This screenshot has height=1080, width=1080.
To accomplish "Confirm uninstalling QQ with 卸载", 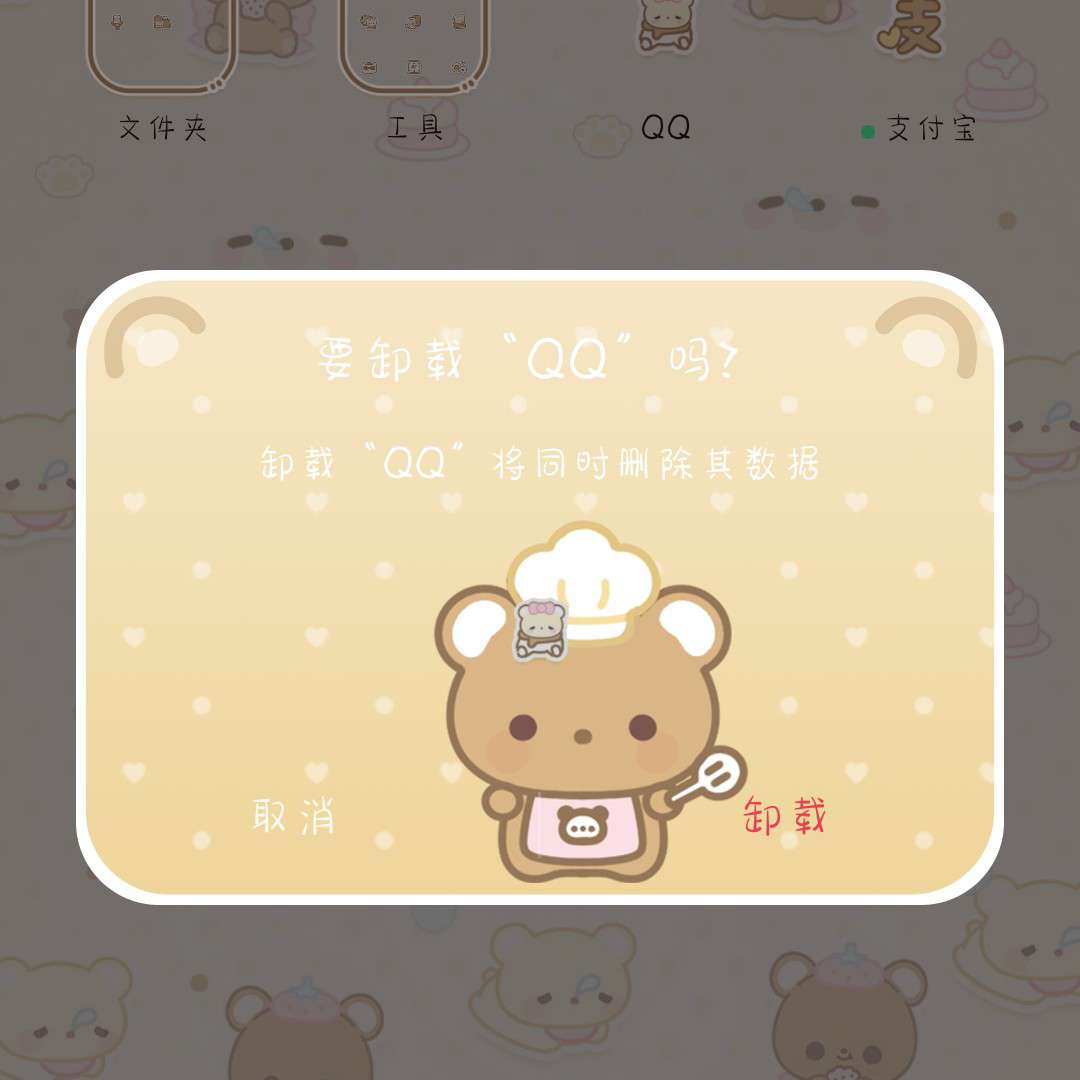I will 785,817.
